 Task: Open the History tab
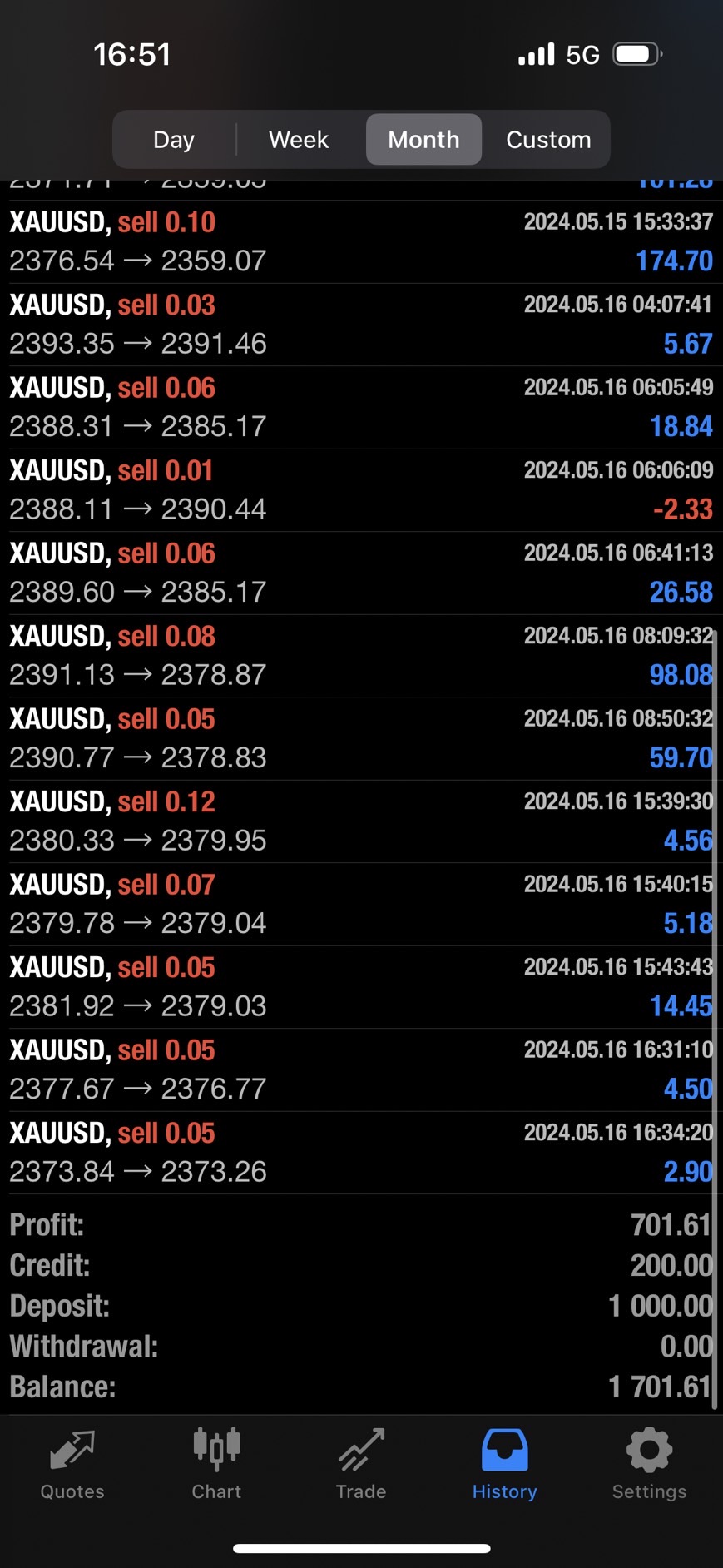pos(505,1465)
